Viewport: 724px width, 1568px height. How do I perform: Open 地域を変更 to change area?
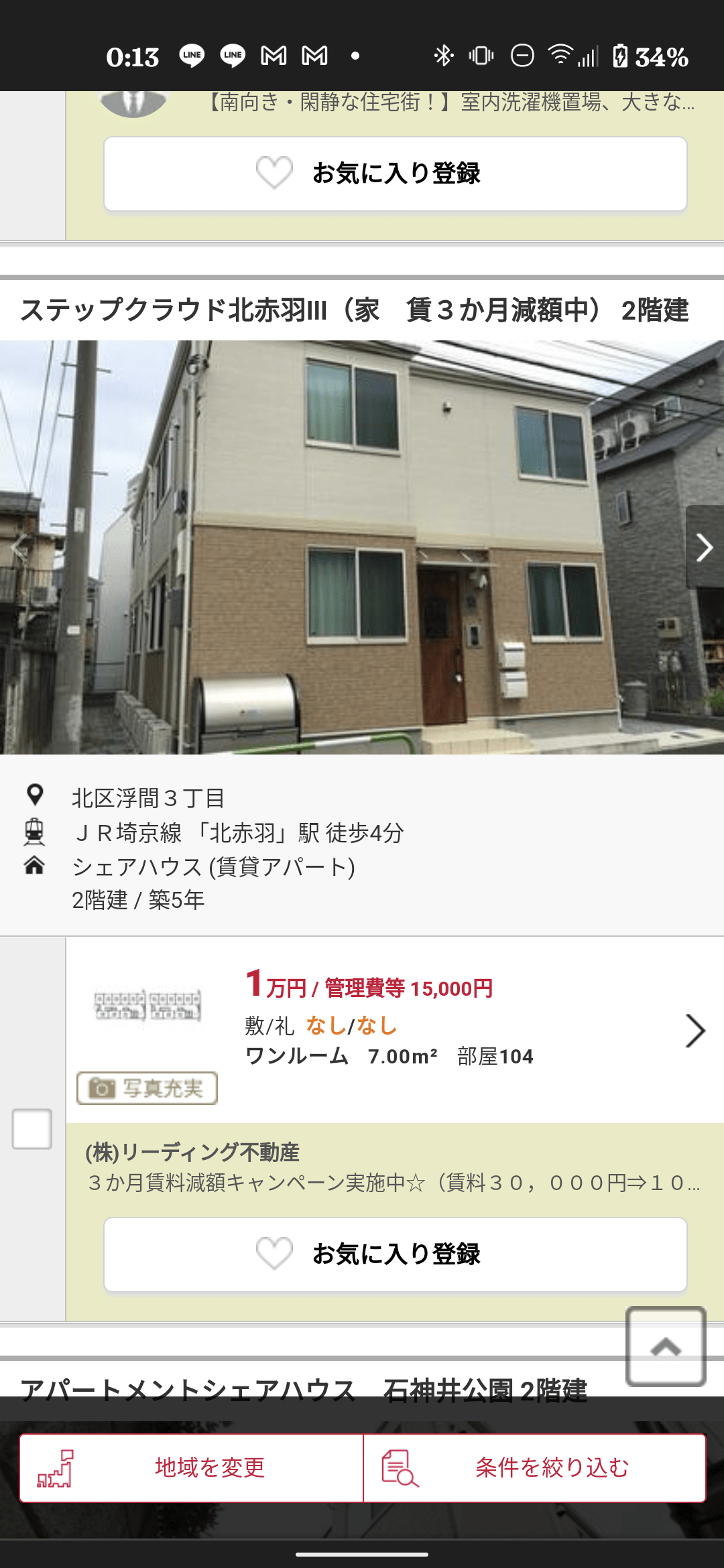(191, 1468)
